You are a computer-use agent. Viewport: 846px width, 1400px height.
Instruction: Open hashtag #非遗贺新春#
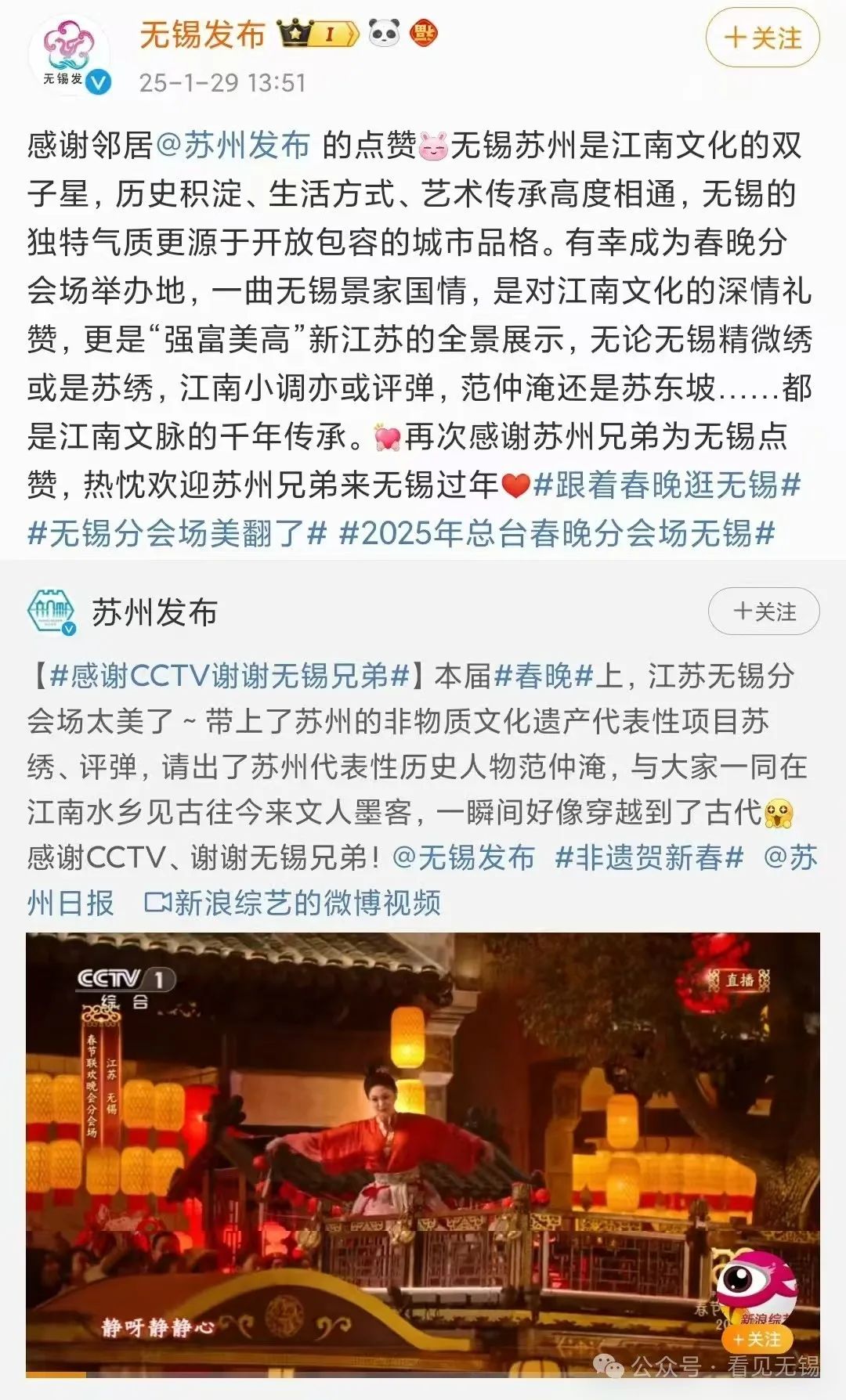[649, 857]
